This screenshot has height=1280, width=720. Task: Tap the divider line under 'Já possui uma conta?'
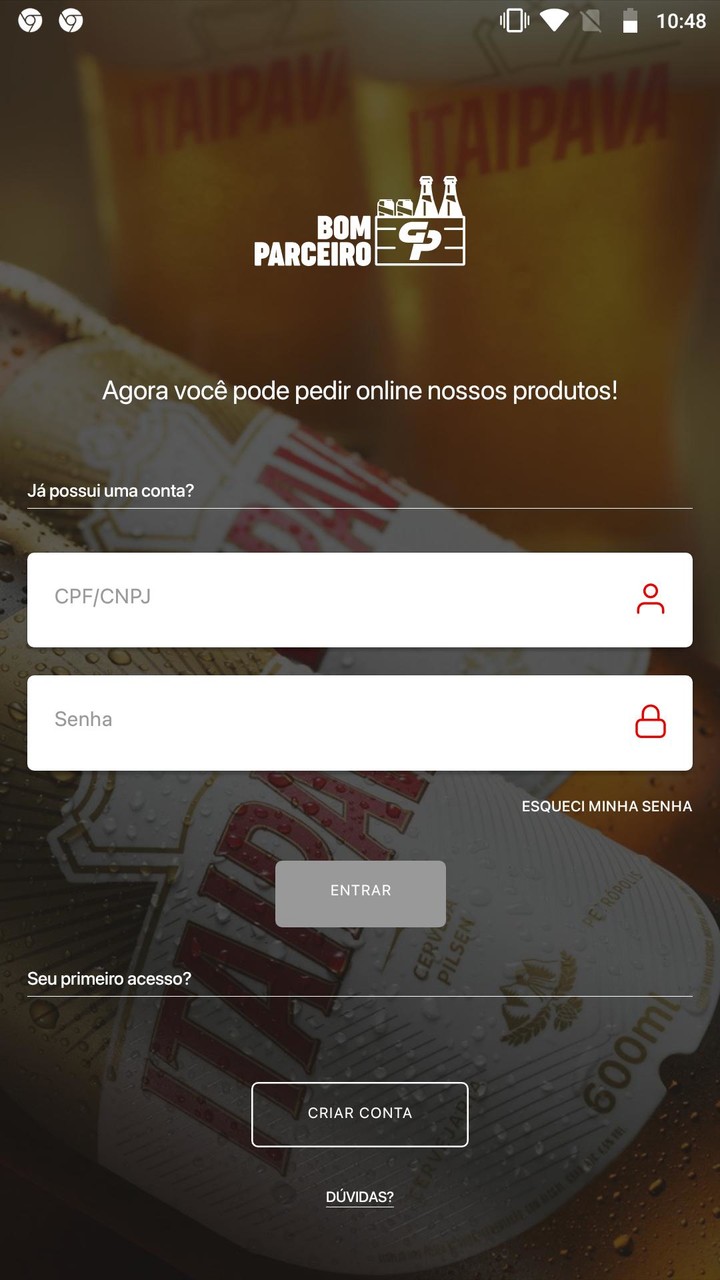pyautogui.click(x=360, y=510)
